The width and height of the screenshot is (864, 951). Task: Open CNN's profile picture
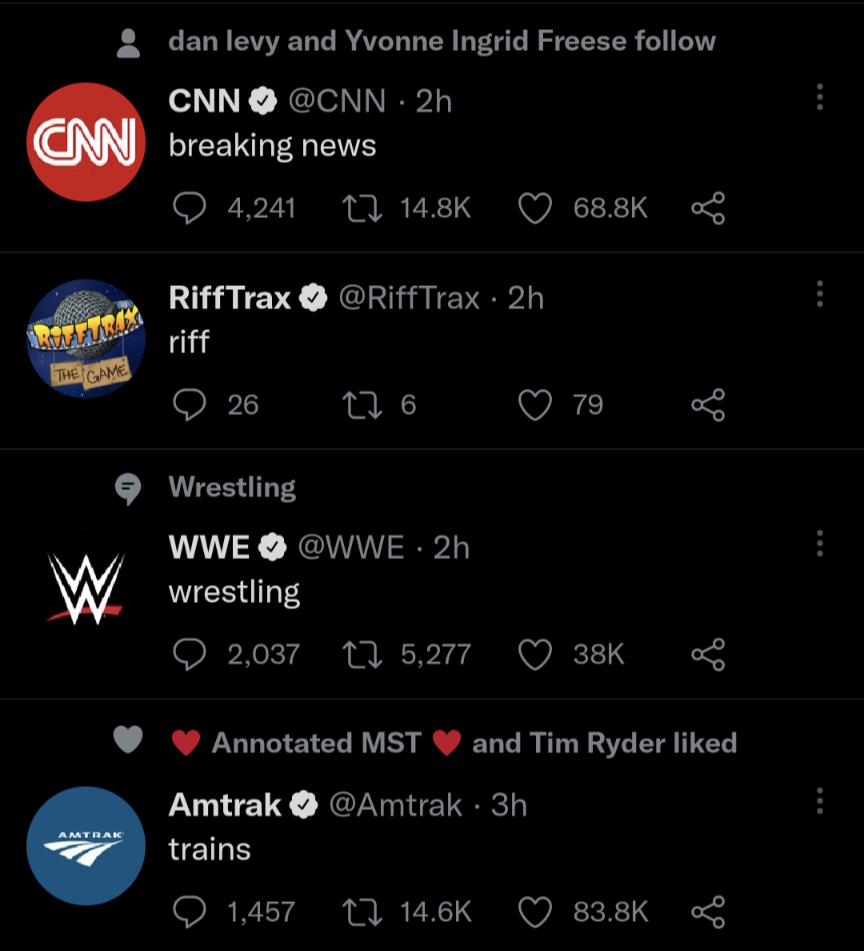[x=86, y=144]
